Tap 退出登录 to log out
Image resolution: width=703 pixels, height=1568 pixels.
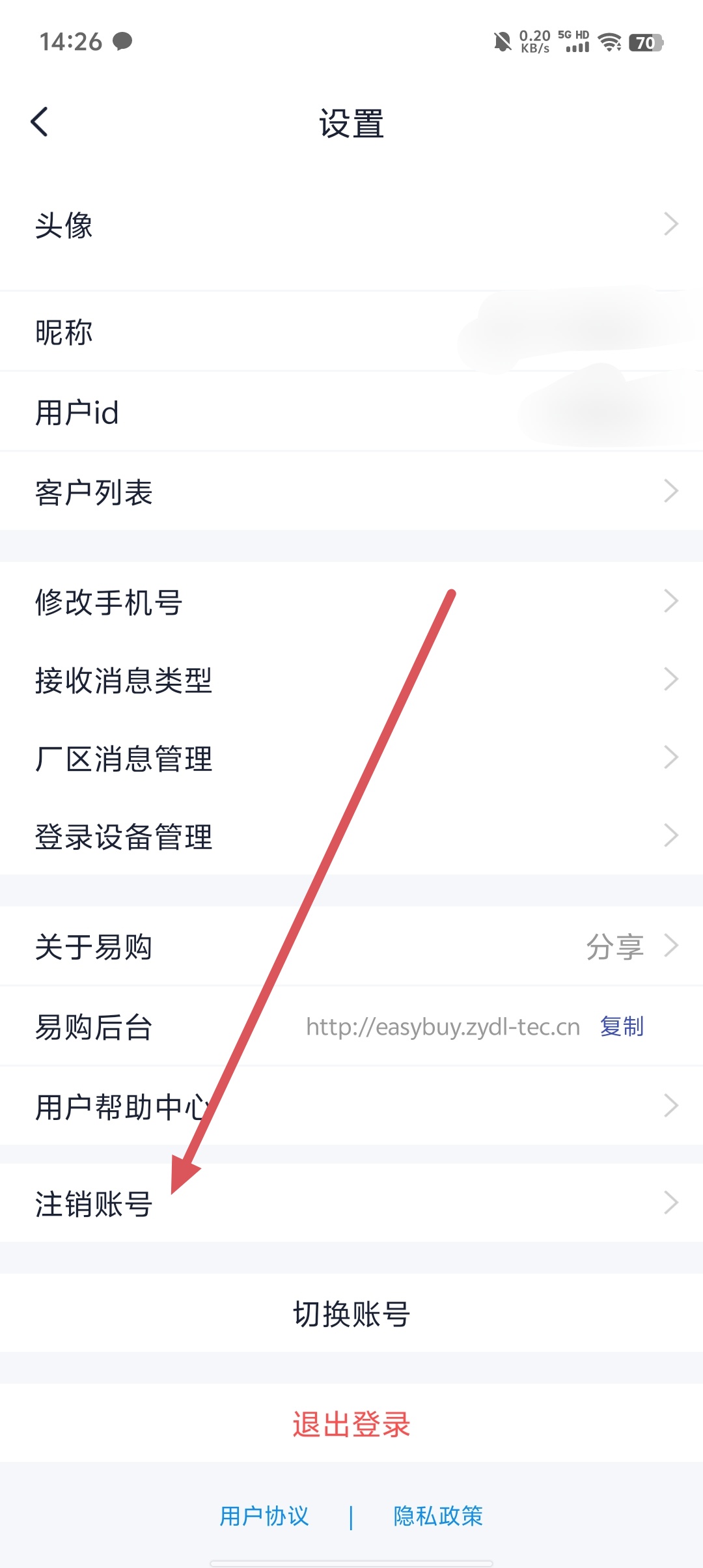click(x=351, y=1423)
